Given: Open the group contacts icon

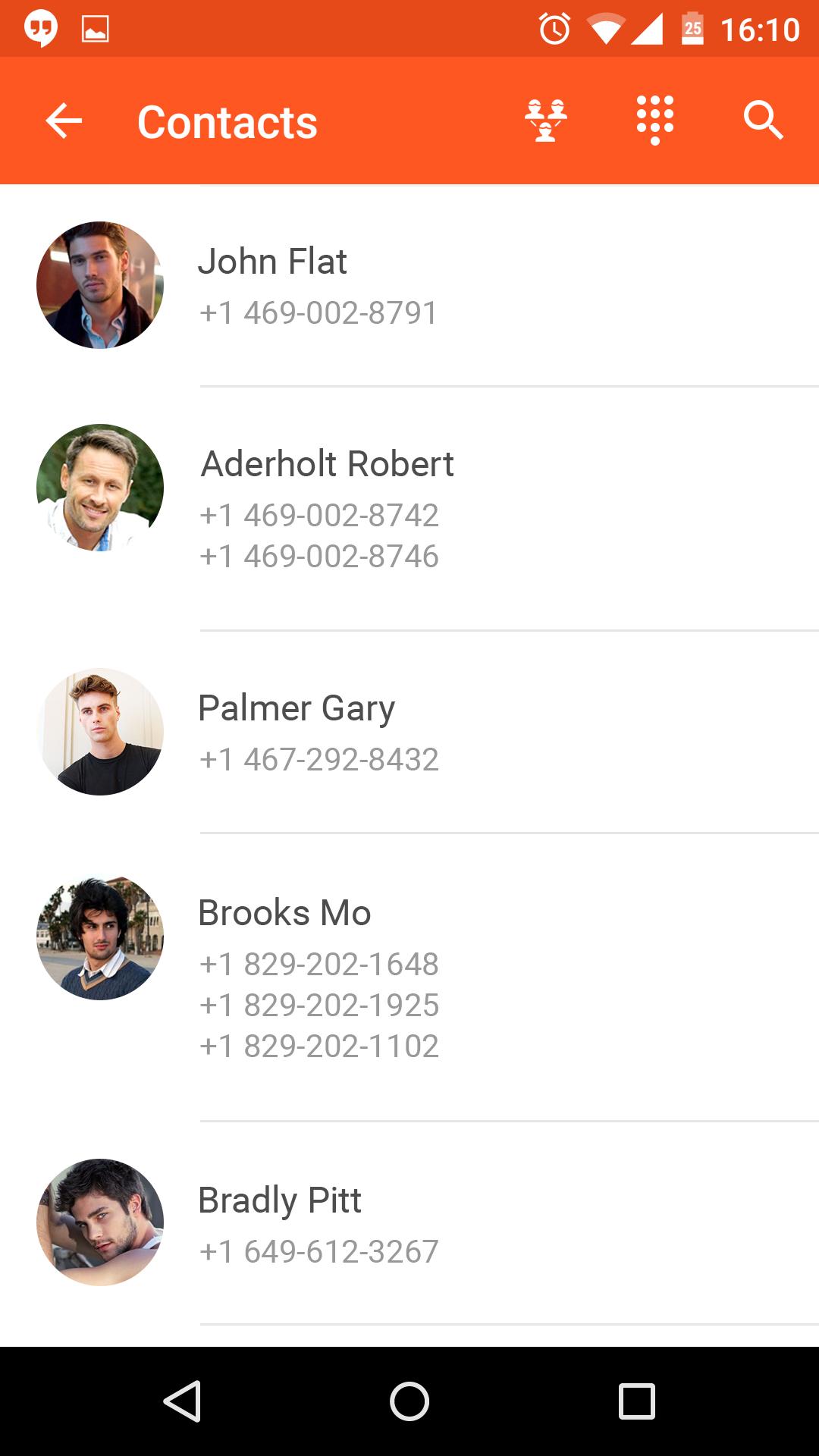Looking at the screenshot, I should (546, 121).
